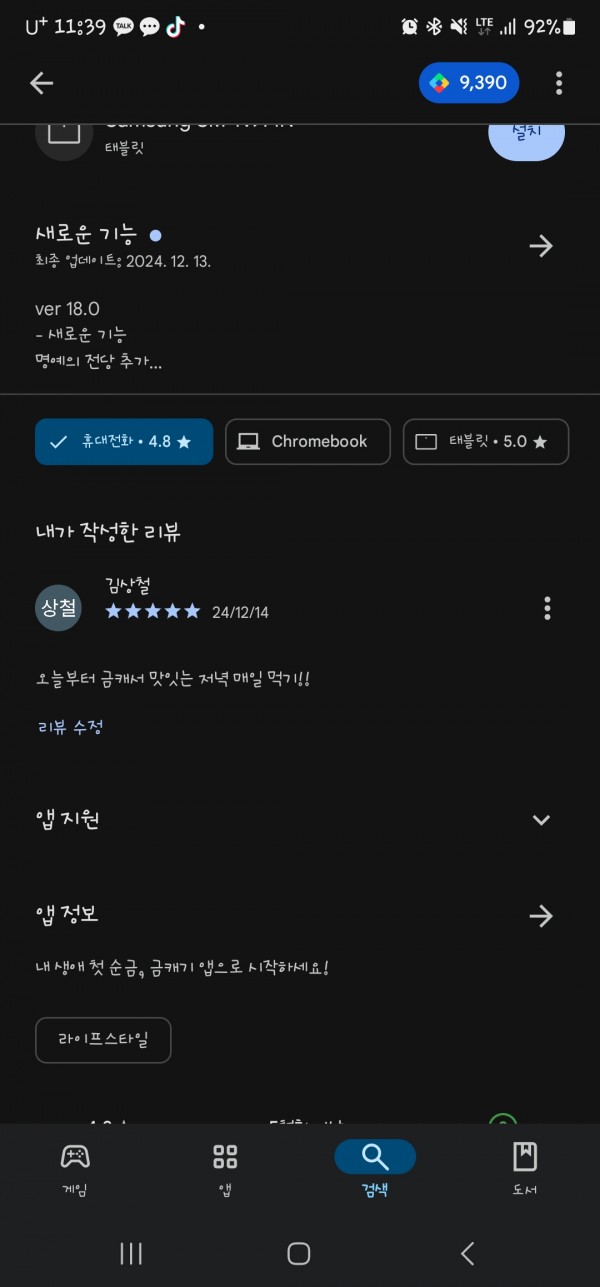This screenshot has height=1287, width=600.
Task: Open the Play Points 9,390 badge
Action: 469,83
